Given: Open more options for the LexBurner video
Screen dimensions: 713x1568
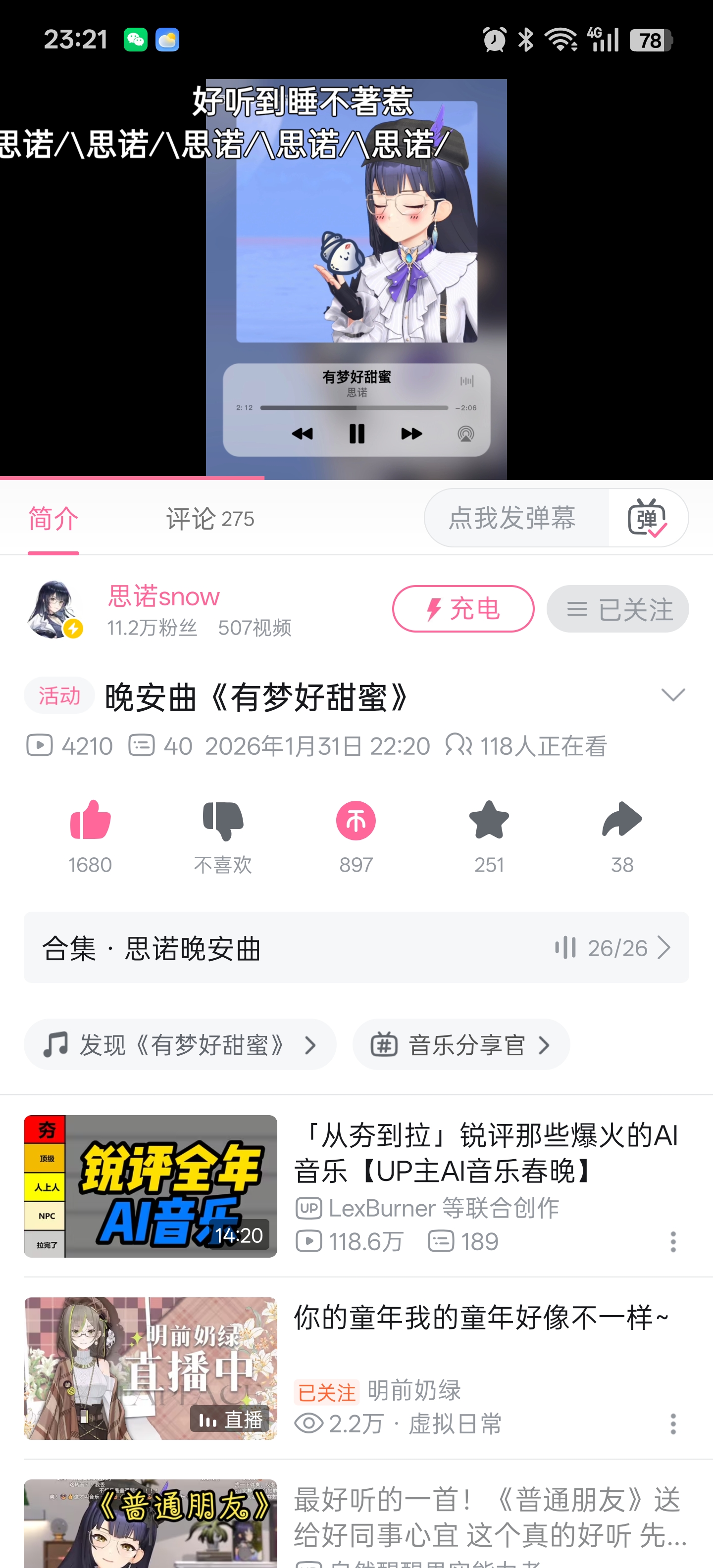Looking at the screenshot, I should click(673, 1242).
